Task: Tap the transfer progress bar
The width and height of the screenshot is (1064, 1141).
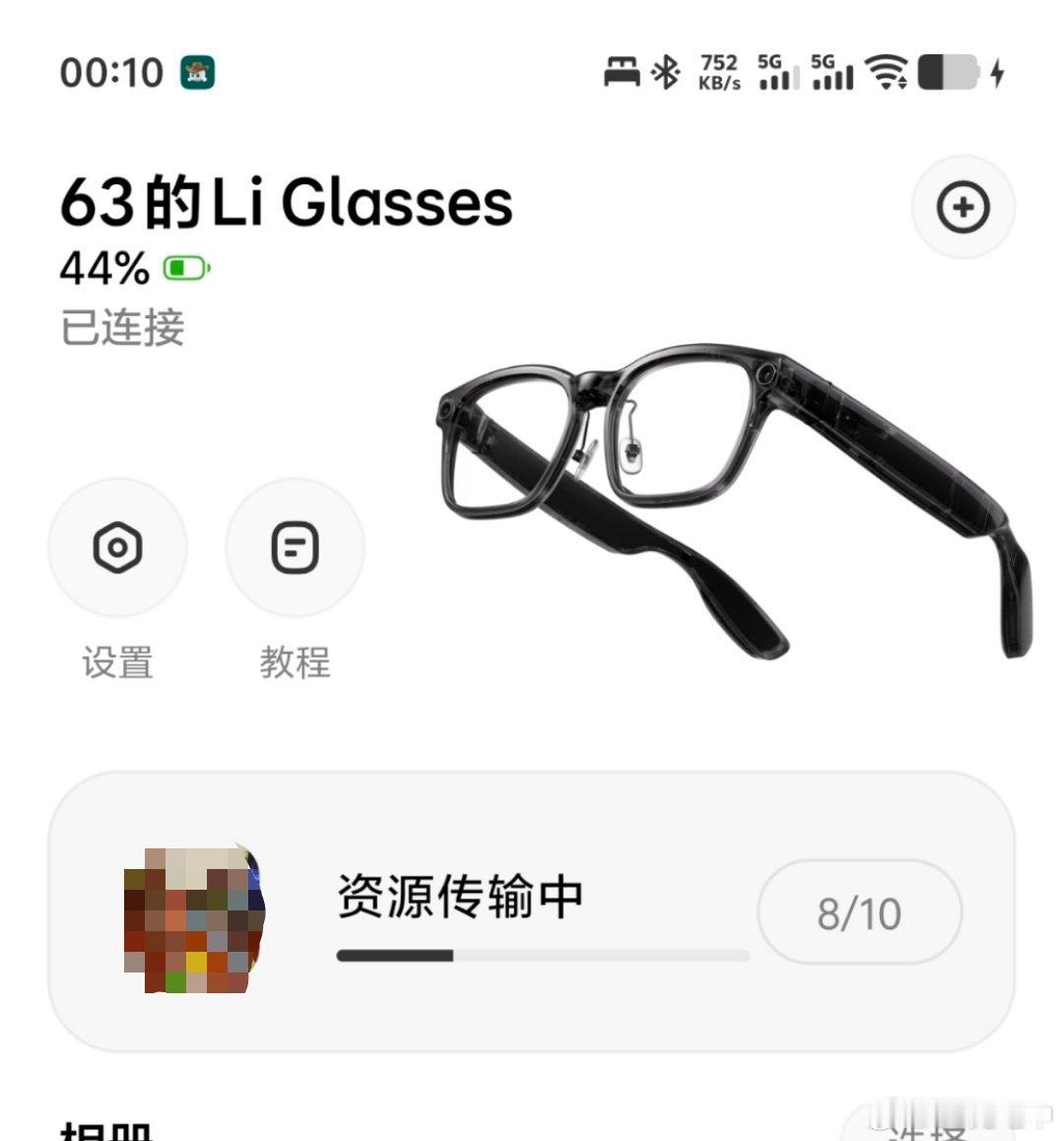Action: coord(545,954)
